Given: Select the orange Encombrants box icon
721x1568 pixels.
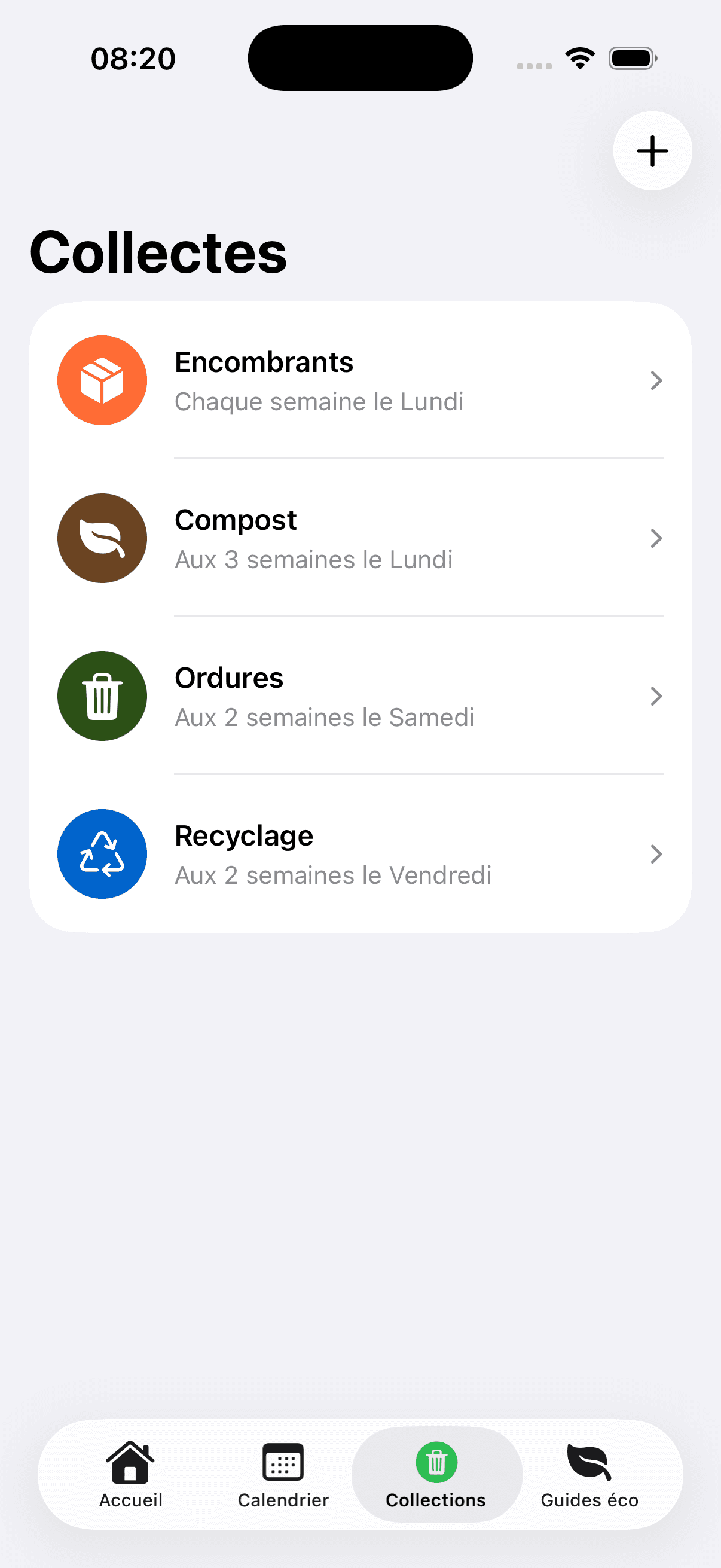Looking at the screenshot, I should 102,380.
